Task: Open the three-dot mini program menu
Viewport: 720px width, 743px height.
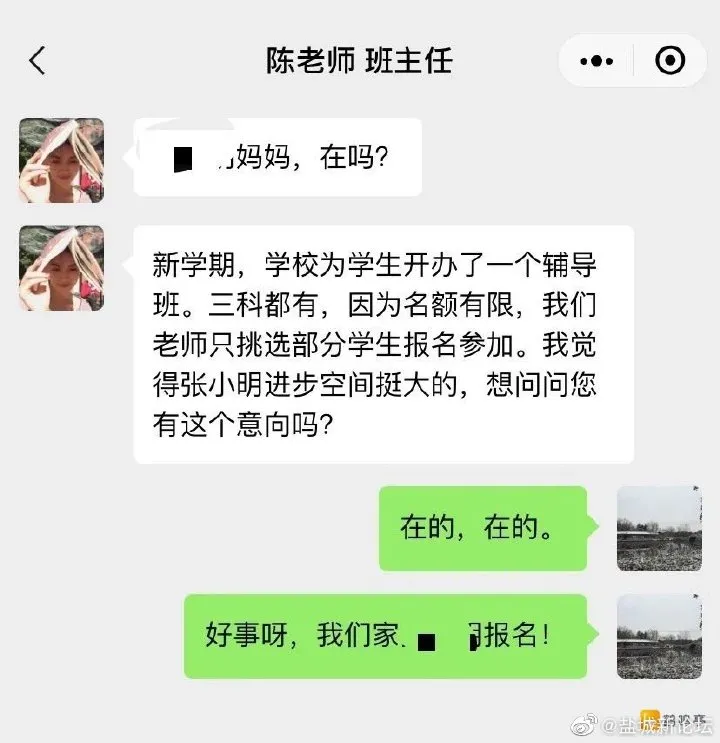Action: pos(597,61)
